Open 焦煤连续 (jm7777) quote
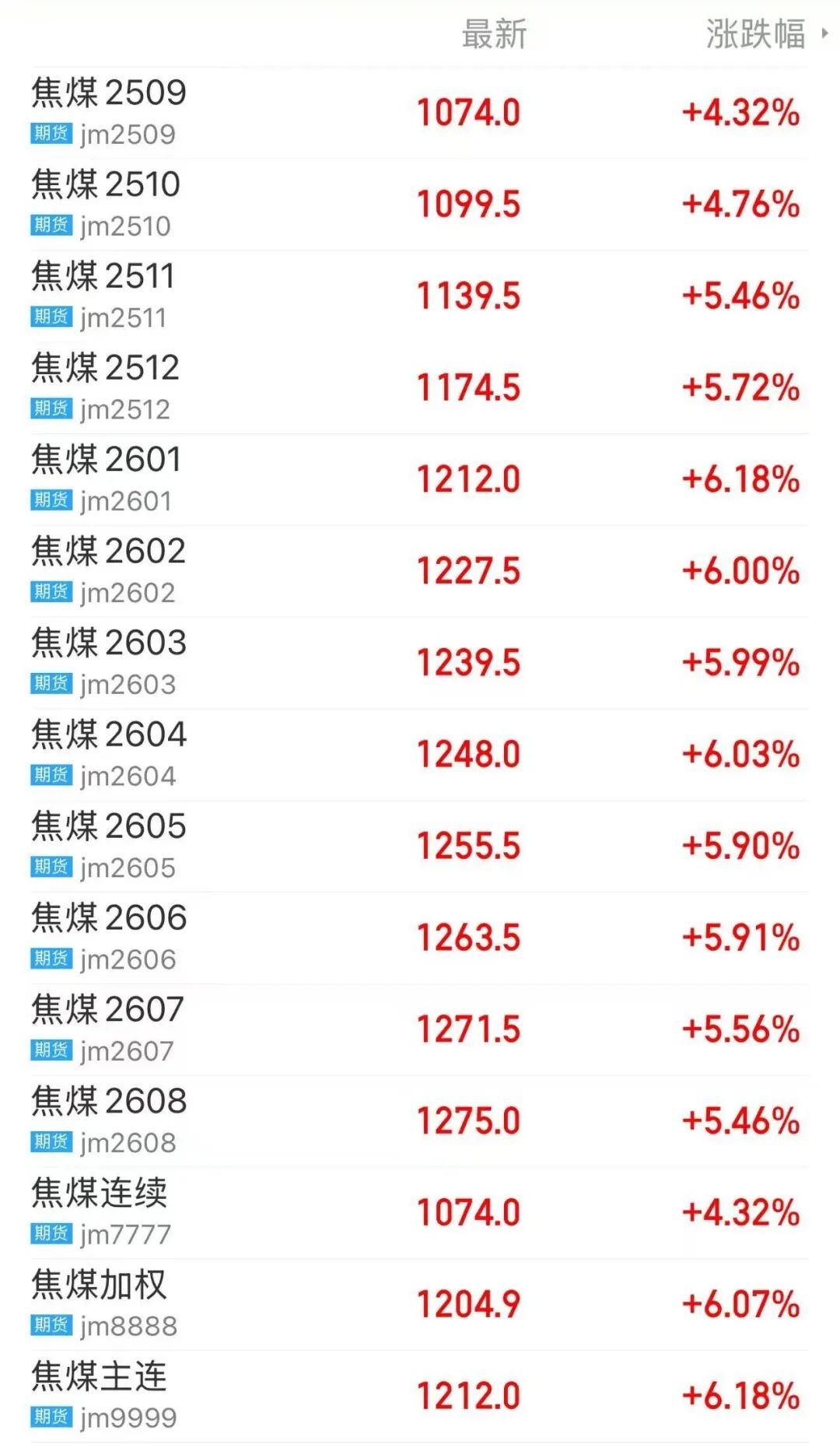Screen dimensions: 840x1455 [100, 1213]
